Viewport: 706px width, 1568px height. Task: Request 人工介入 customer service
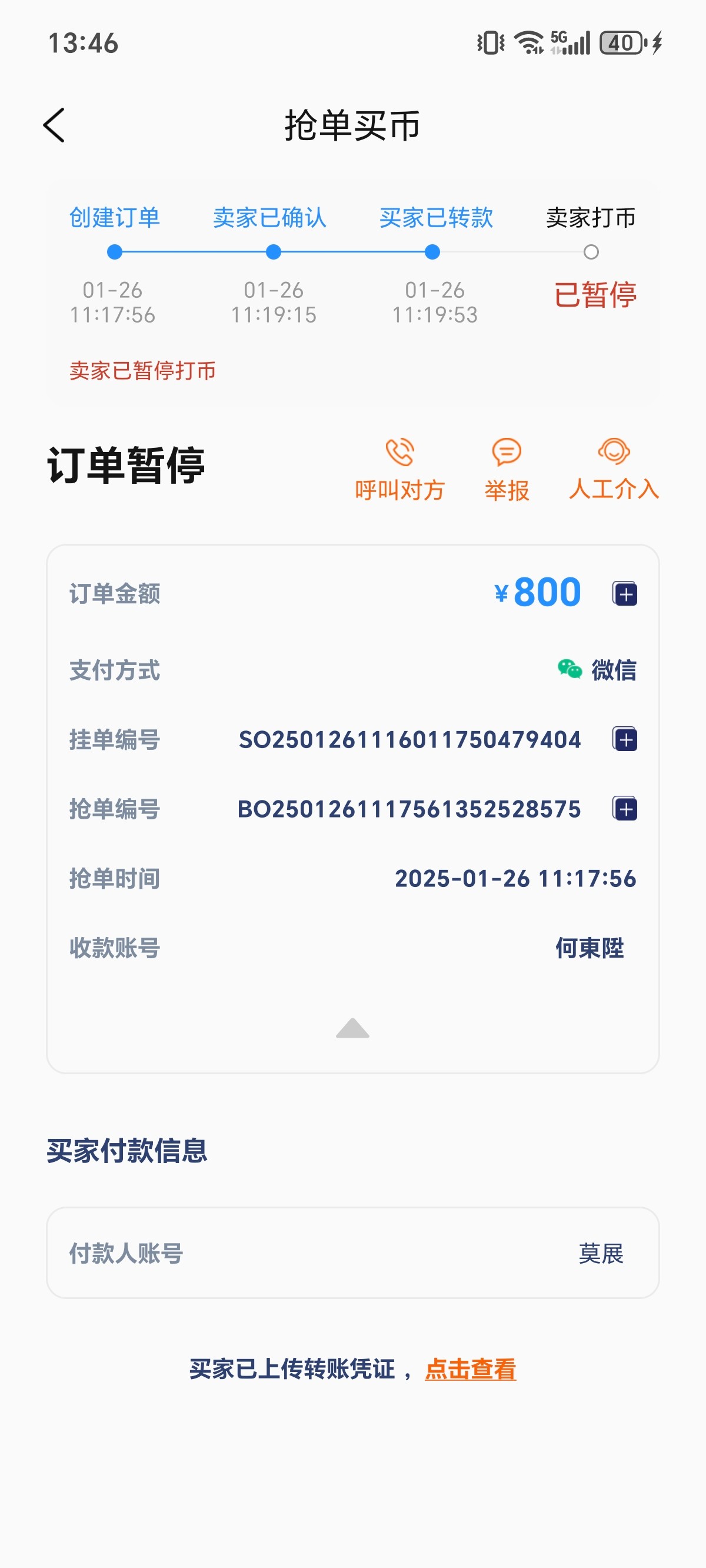coord(614,469)
